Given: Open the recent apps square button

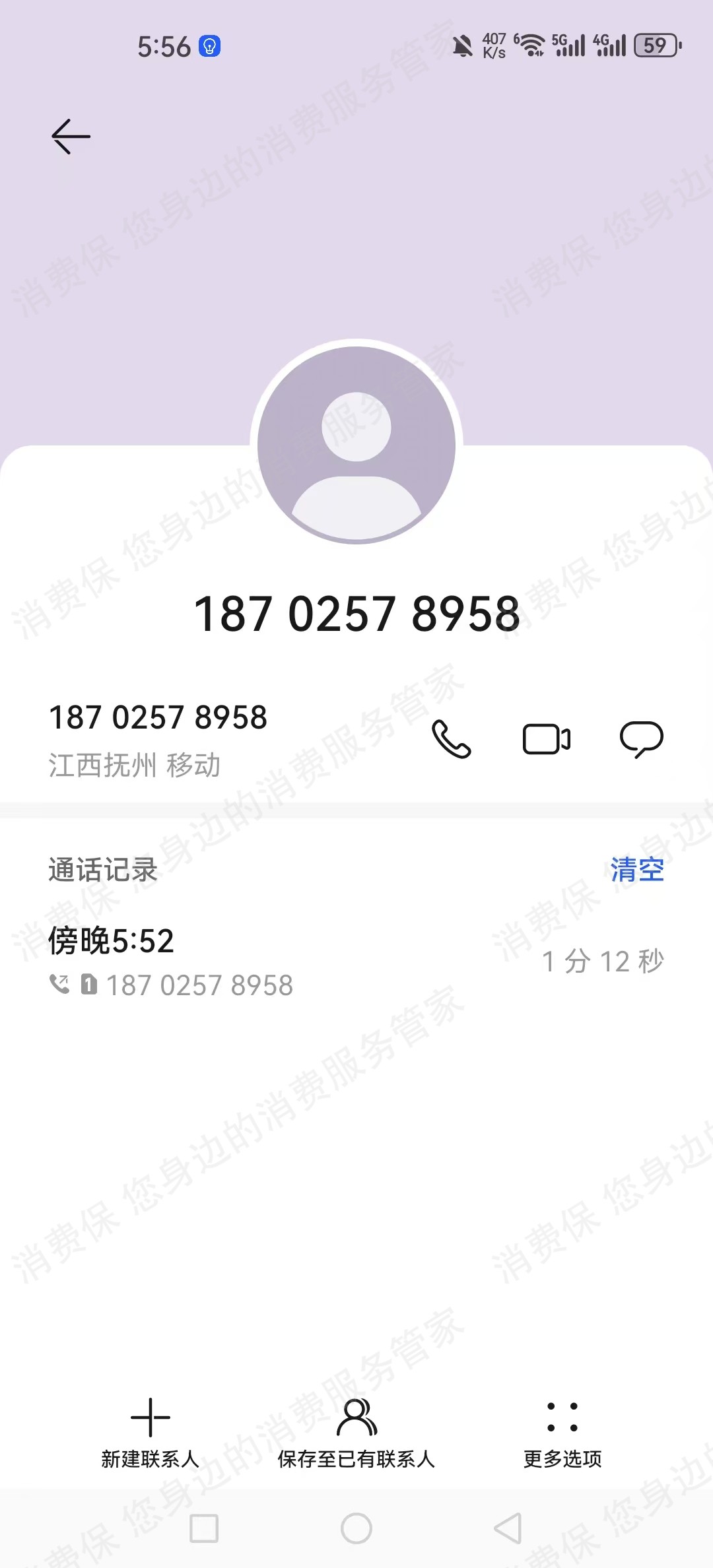Looking at the screenshot, I should click(204, 1528).
